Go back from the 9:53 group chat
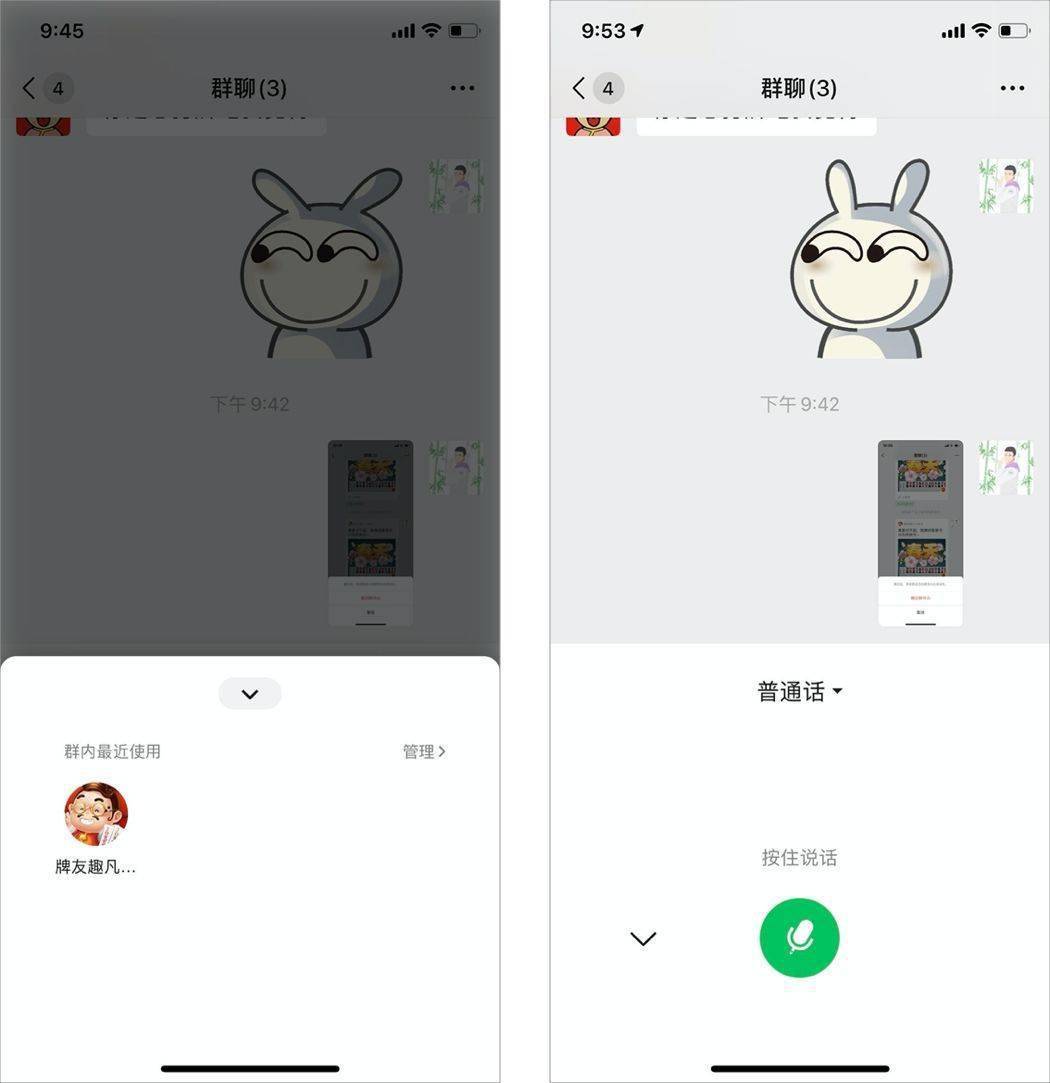The image size is (1050, 1083). coord(579,88)
